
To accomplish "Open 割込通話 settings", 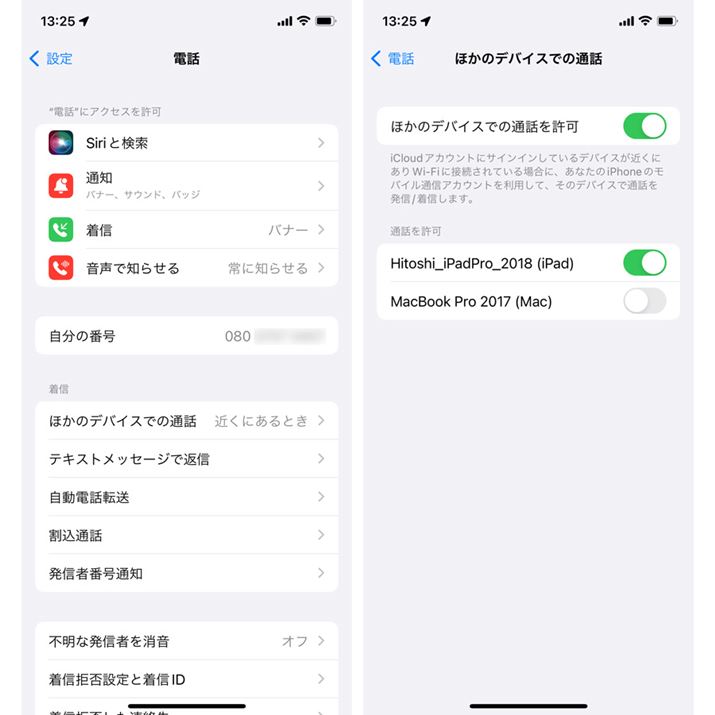I will click(x=186, y=535).
